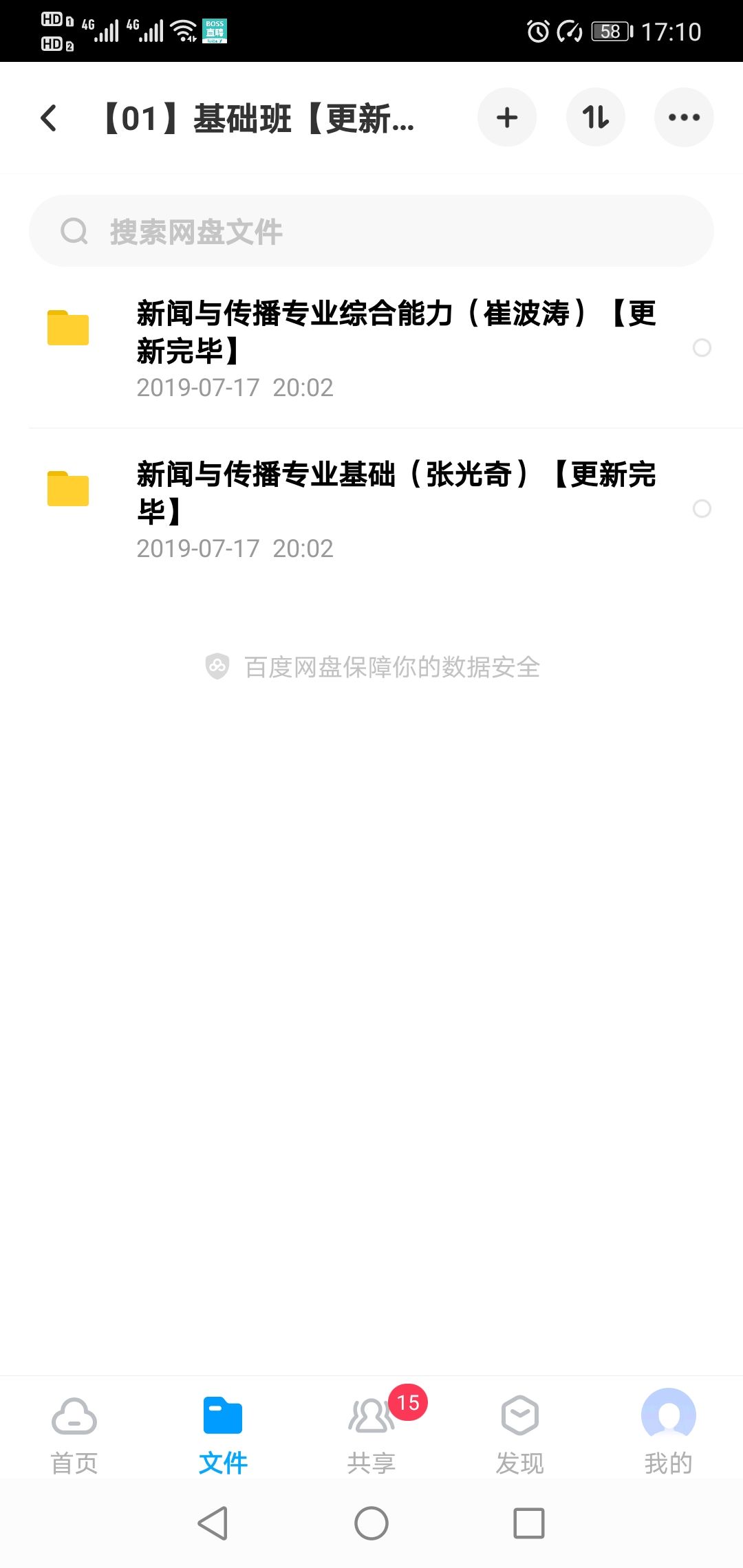Select the 崔波涛 folder with its circle
743x1568 pixels.
702,348
